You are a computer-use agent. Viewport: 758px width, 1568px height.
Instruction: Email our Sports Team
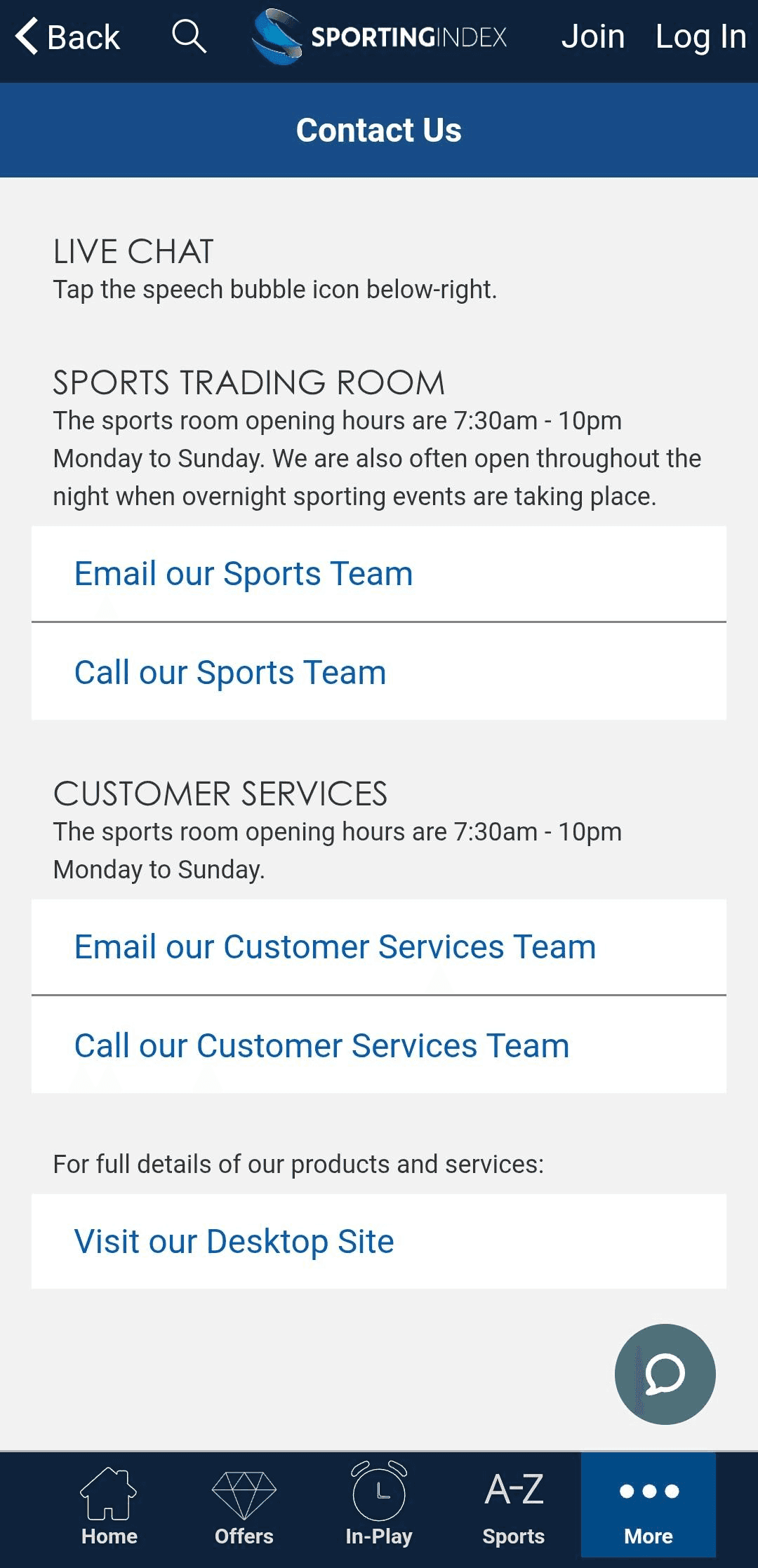point(243,573)
